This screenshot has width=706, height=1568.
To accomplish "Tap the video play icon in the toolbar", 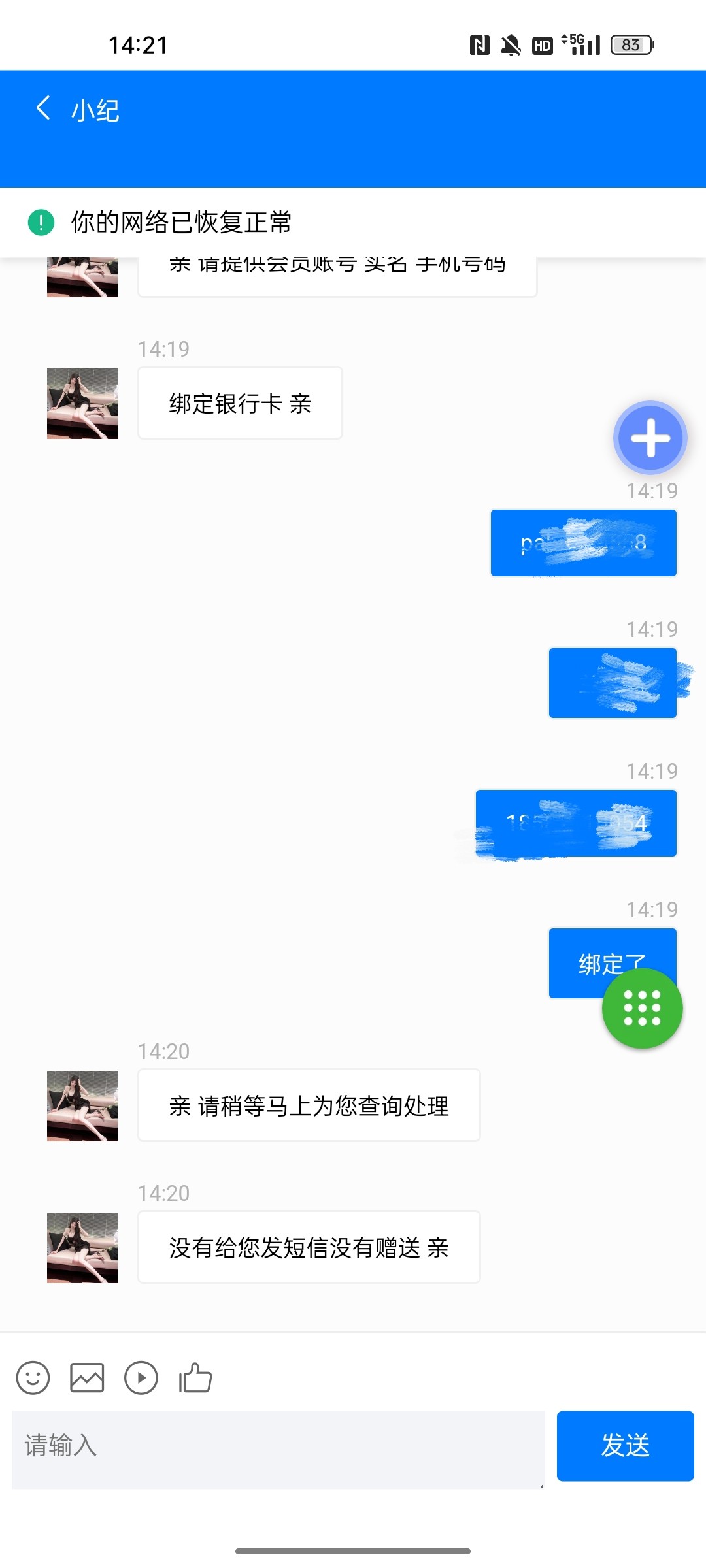I will 141,1379.
